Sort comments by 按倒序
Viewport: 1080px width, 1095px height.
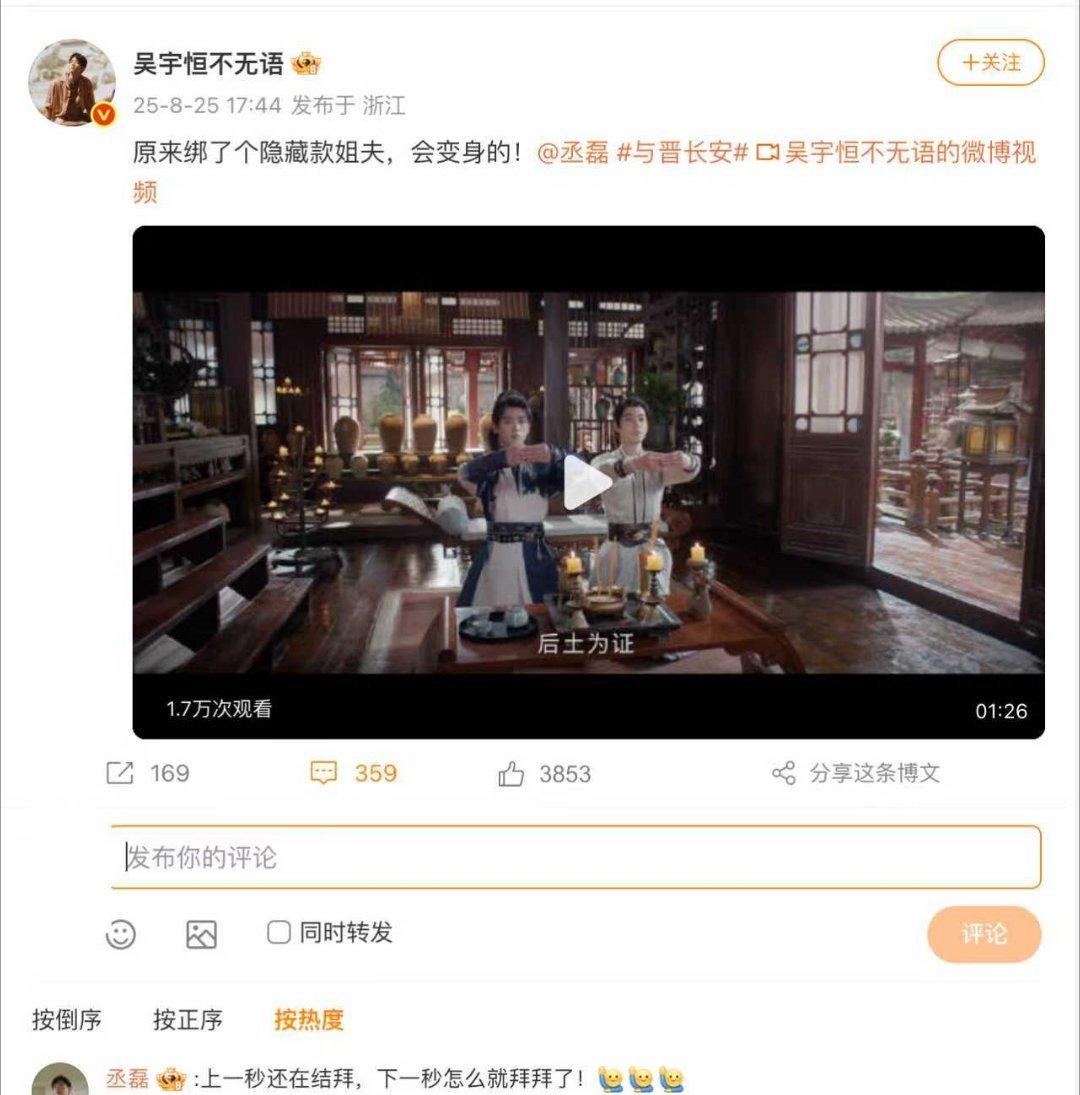(x=67, y=1020)
